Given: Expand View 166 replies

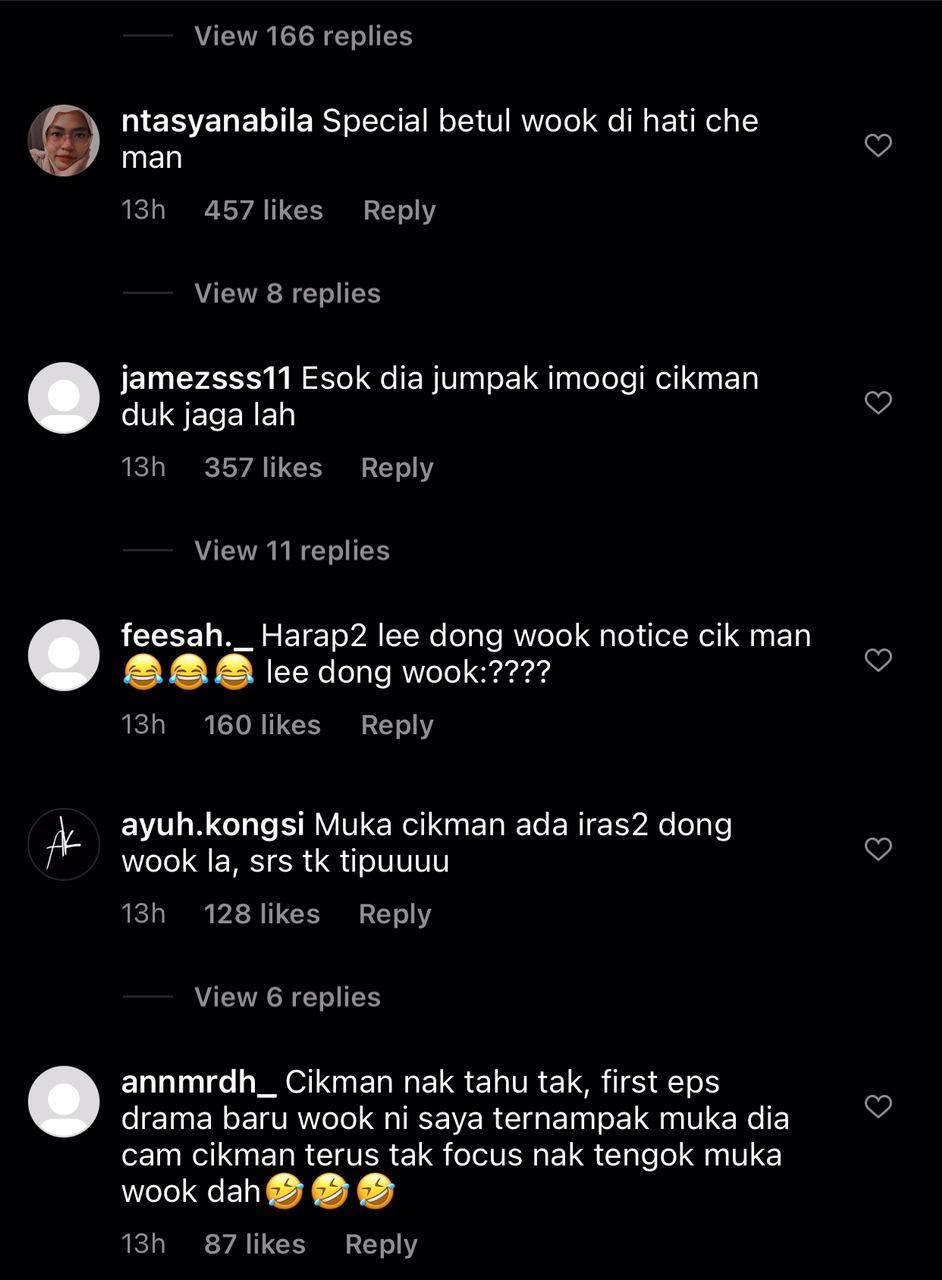Looking at the screenshot, I should tap(303, 36).
